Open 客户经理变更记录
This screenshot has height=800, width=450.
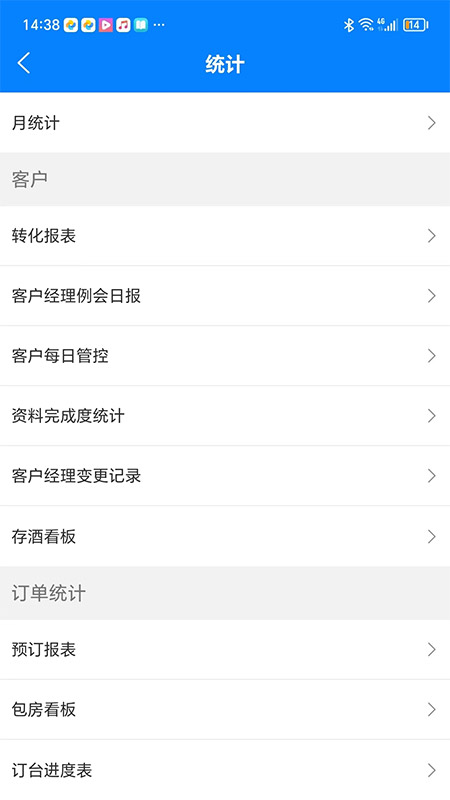pyautogui.click(x=225, y=476)
